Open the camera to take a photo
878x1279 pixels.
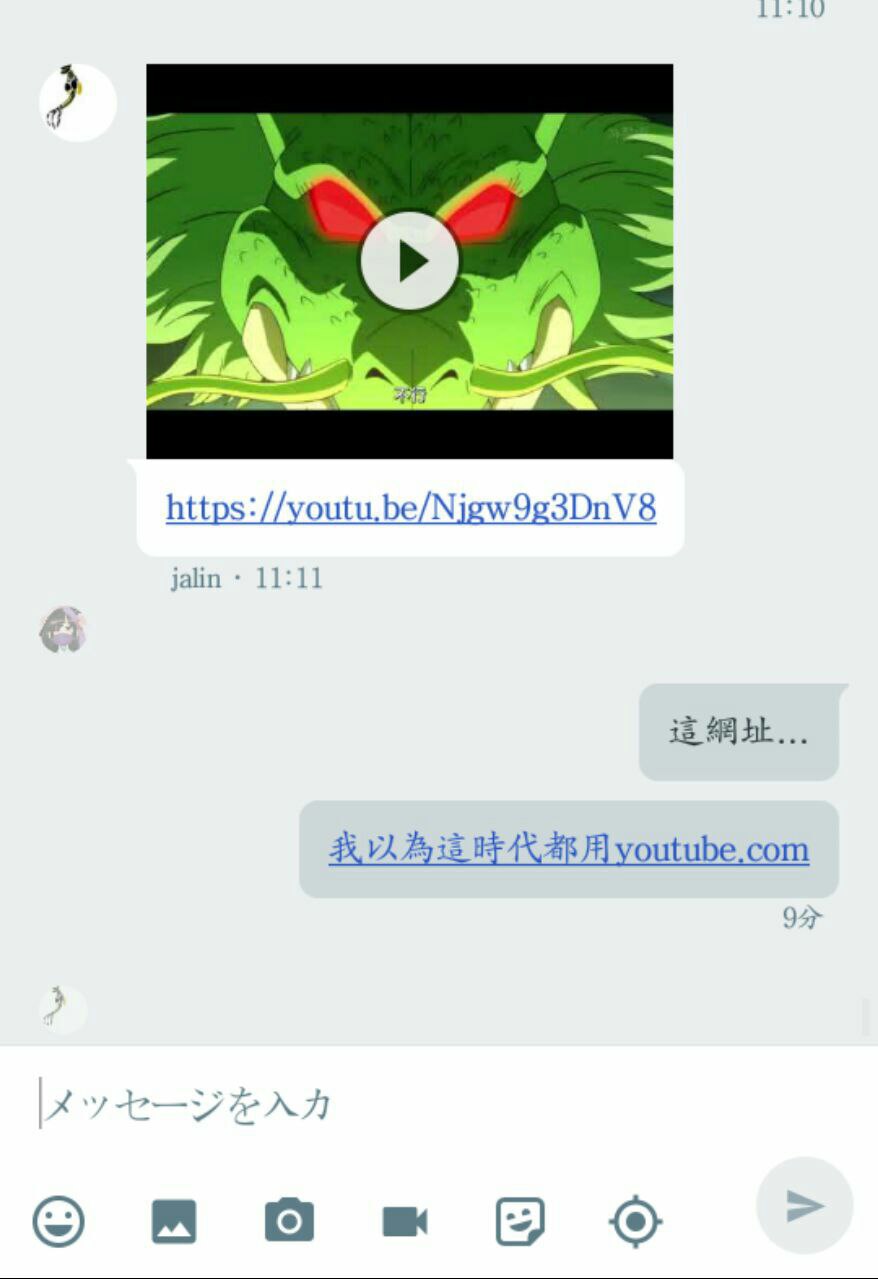pyautogui.click(x=289, y=1221)
